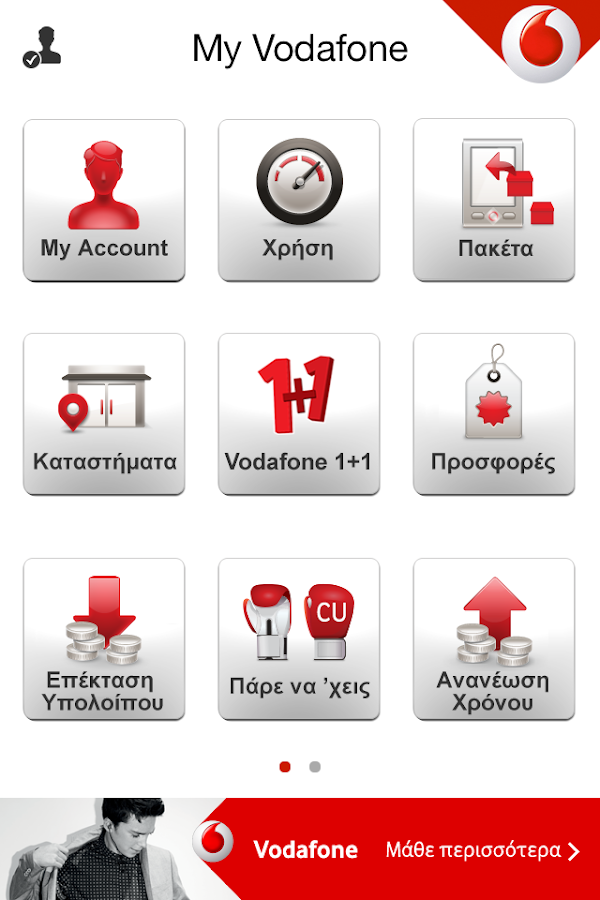This screenshot has width=600, height=900.
Task: Open the Πακέτα packages tile
Action: [494, 200]
